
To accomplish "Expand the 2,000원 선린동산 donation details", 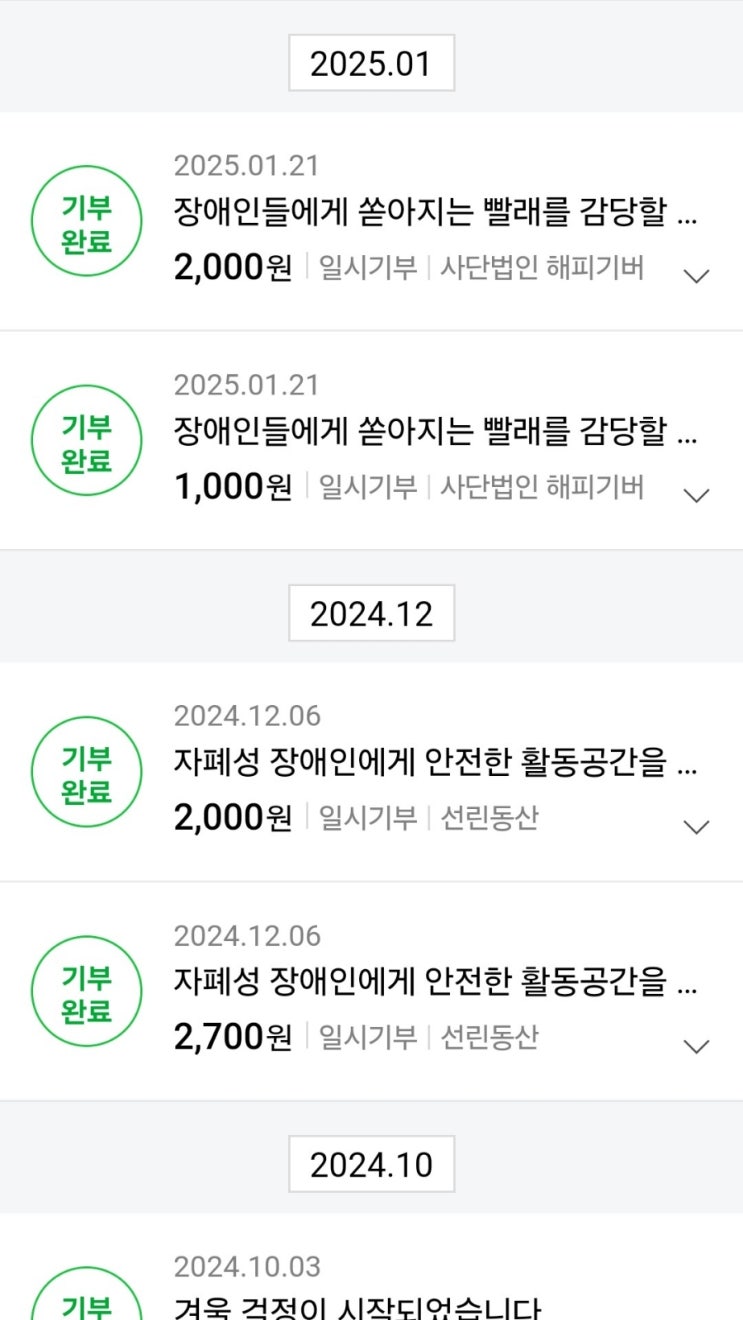I will pos(696,826).
